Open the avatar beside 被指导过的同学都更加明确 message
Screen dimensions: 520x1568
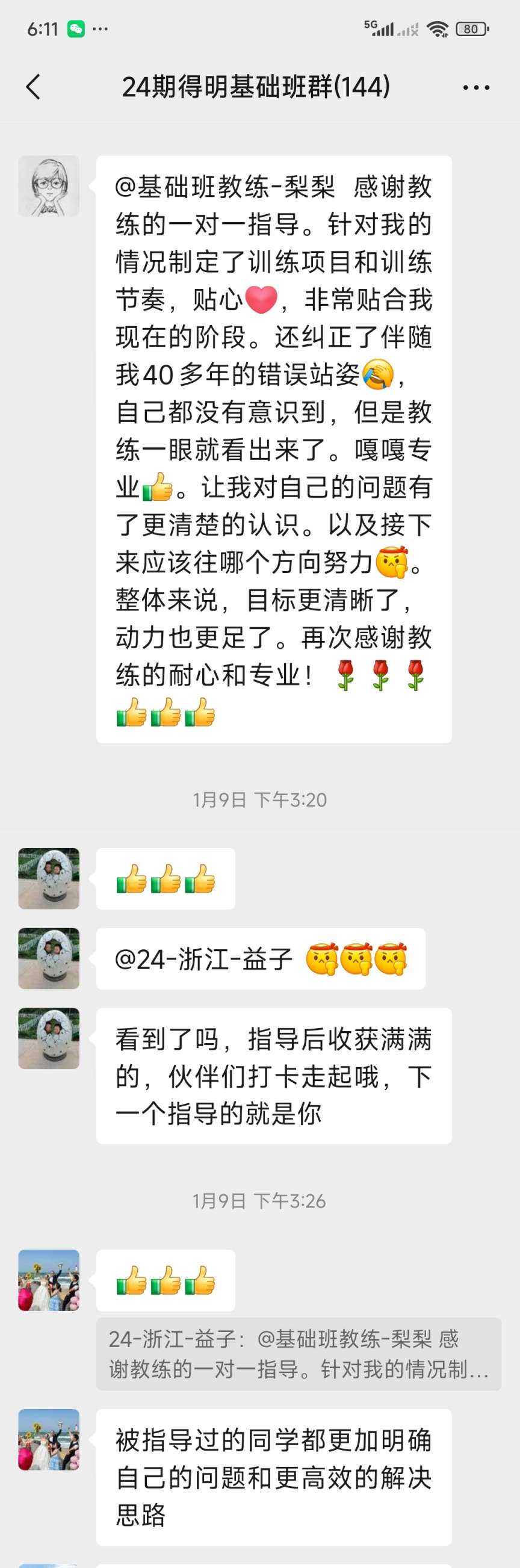click(x=49, y=1439)
